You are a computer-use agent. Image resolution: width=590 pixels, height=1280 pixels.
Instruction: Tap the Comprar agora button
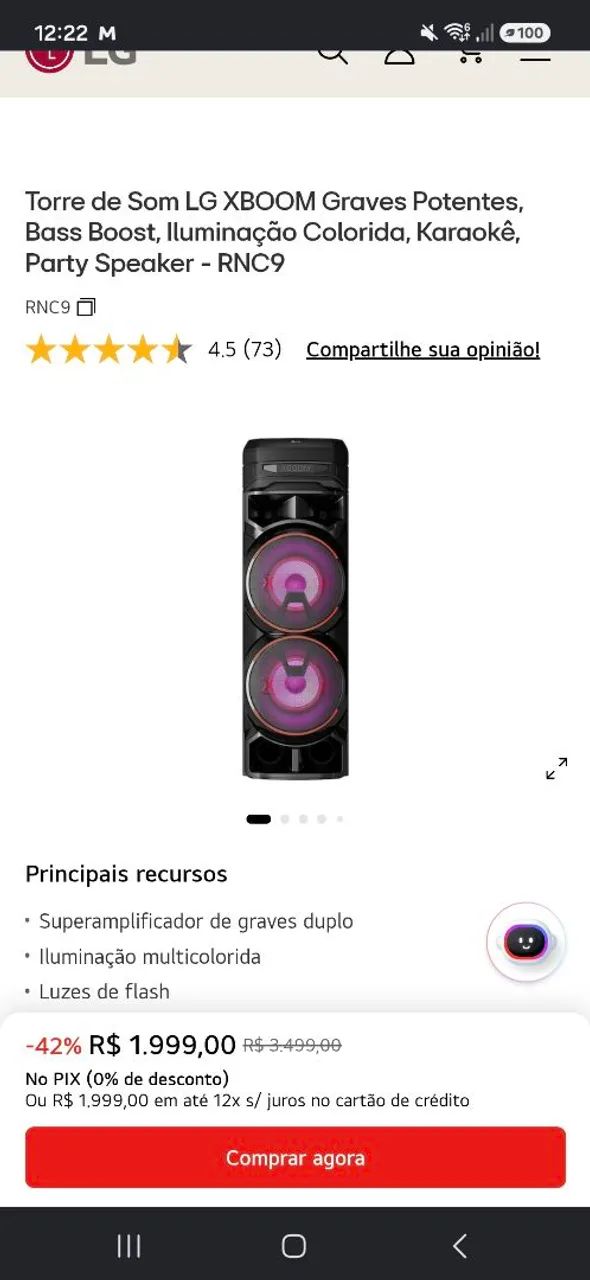coord(295,1157)
